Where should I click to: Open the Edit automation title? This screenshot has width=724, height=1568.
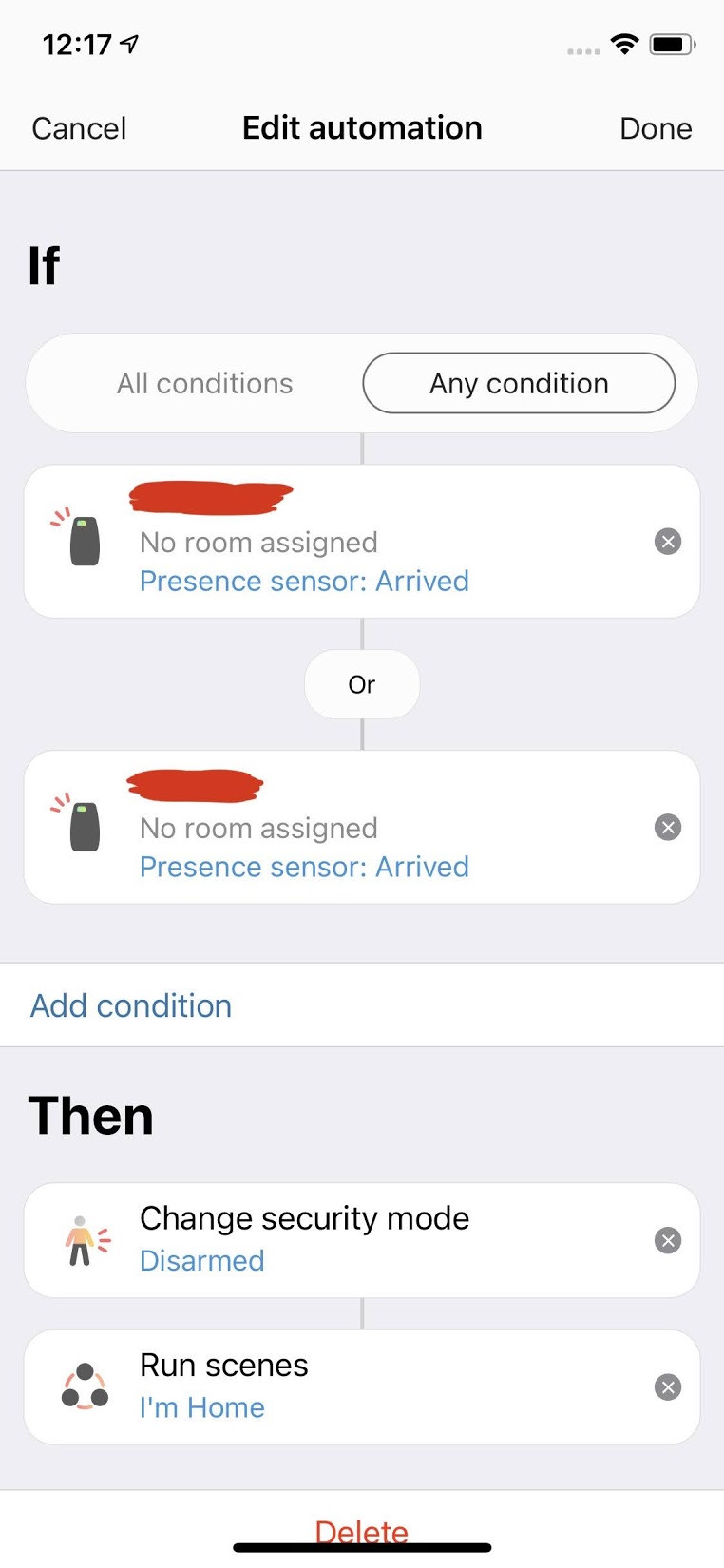(362, 127)
